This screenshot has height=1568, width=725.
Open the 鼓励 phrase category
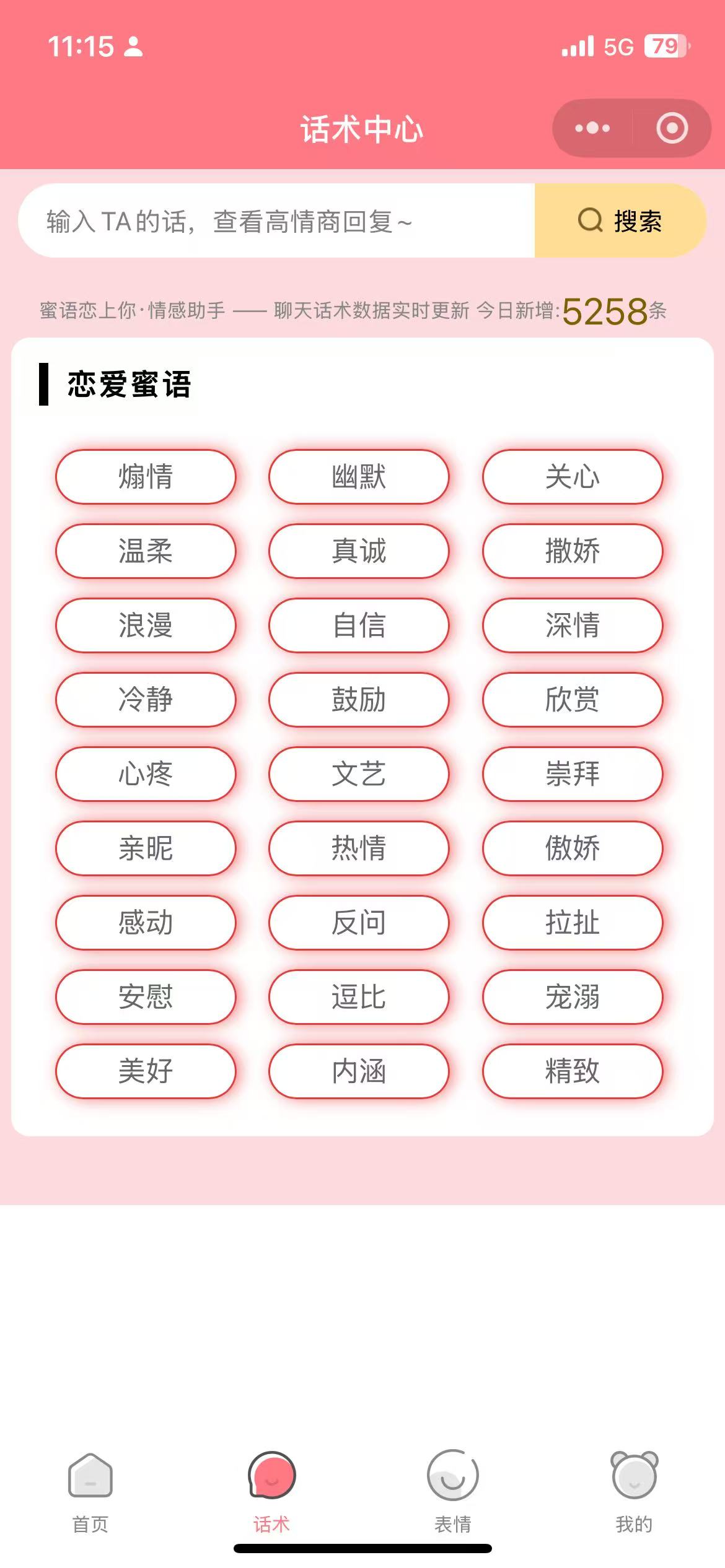[359, 700]
